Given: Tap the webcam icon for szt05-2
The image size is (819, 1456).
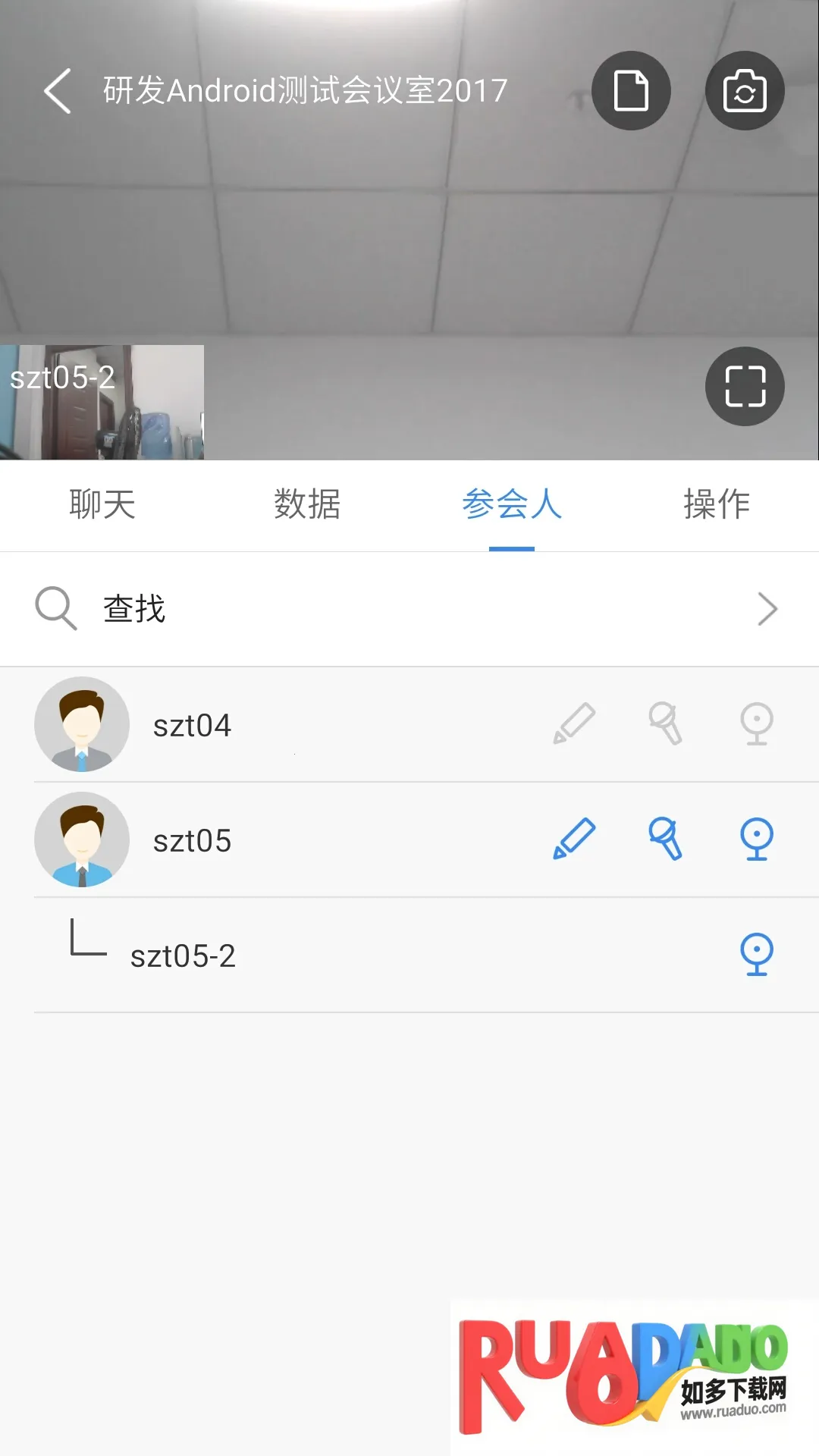Looking at the screenshot, I should point(757,954).
